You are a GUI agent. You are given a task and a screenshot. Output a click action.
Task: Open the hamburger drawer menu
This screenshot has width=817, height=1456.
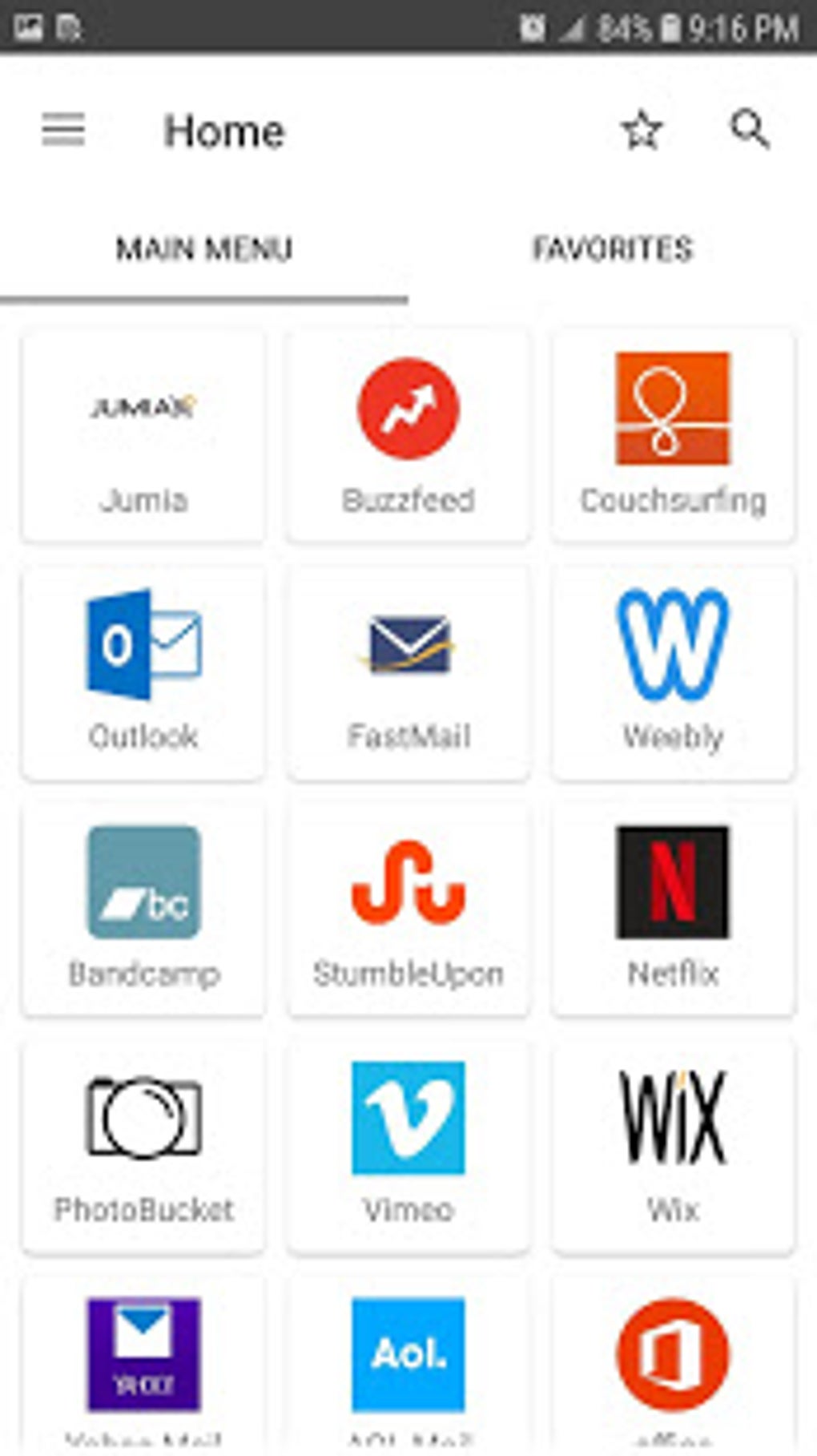(x=63, y=130)
